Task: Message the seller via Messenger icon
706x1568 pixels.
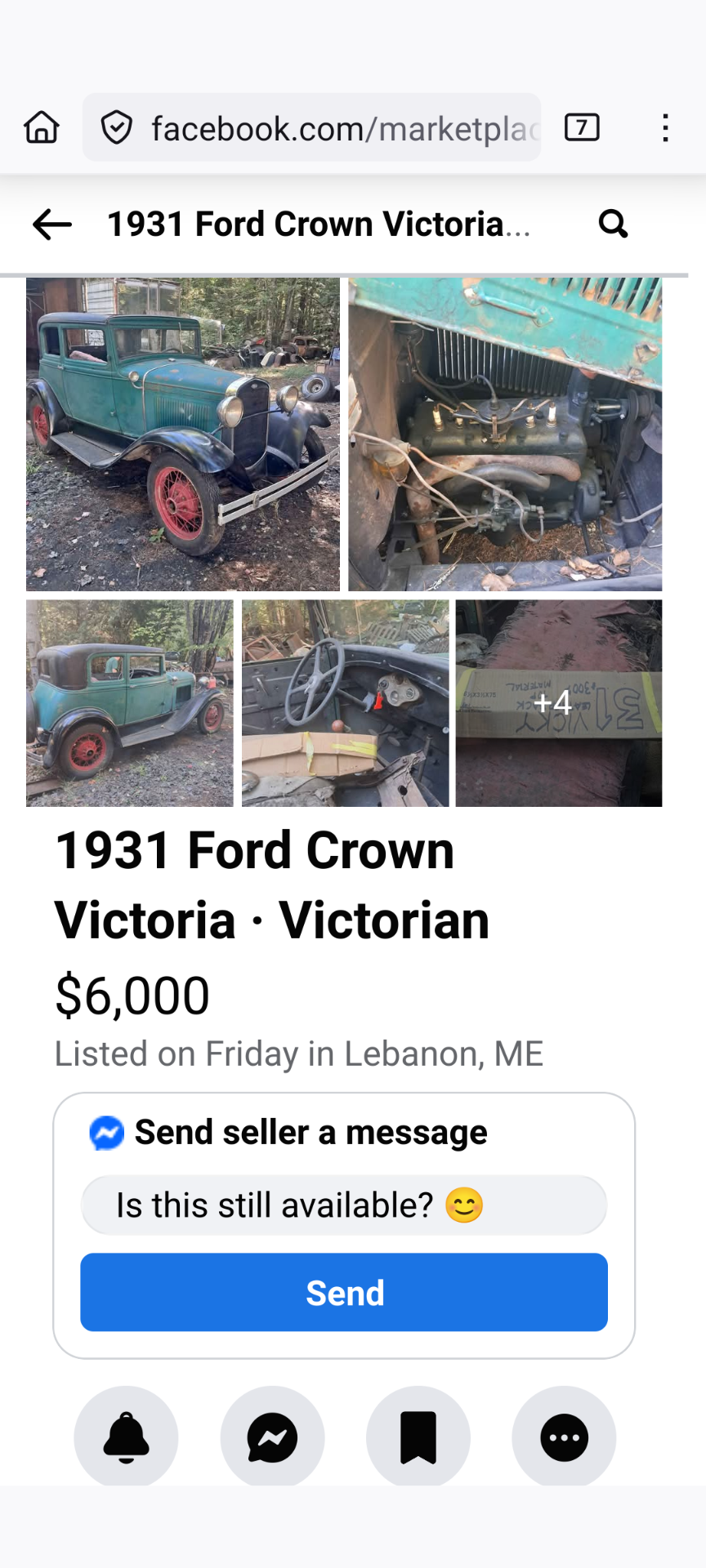Action: click(x=272, y=1437)
